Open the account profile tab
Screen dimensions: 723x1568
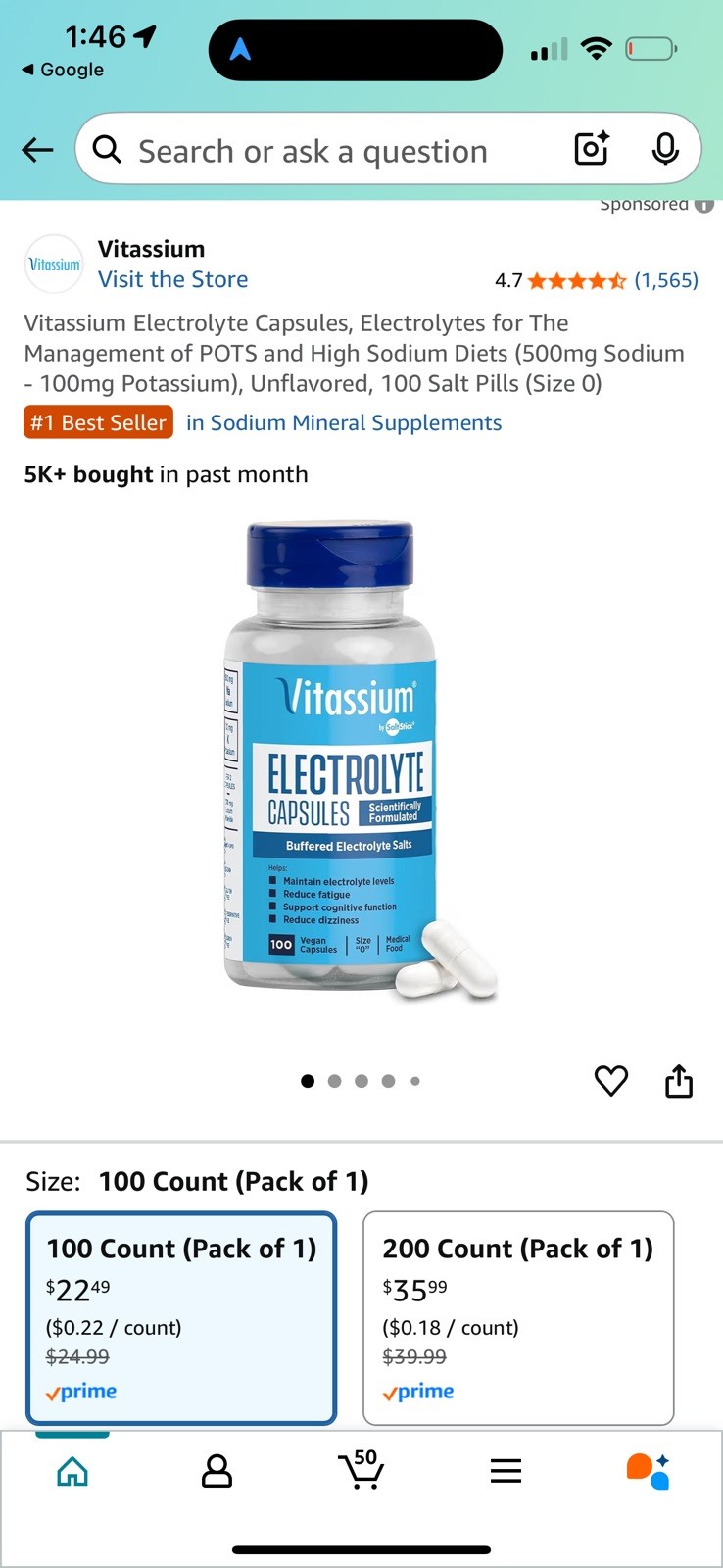click(x=217, y=1471)
